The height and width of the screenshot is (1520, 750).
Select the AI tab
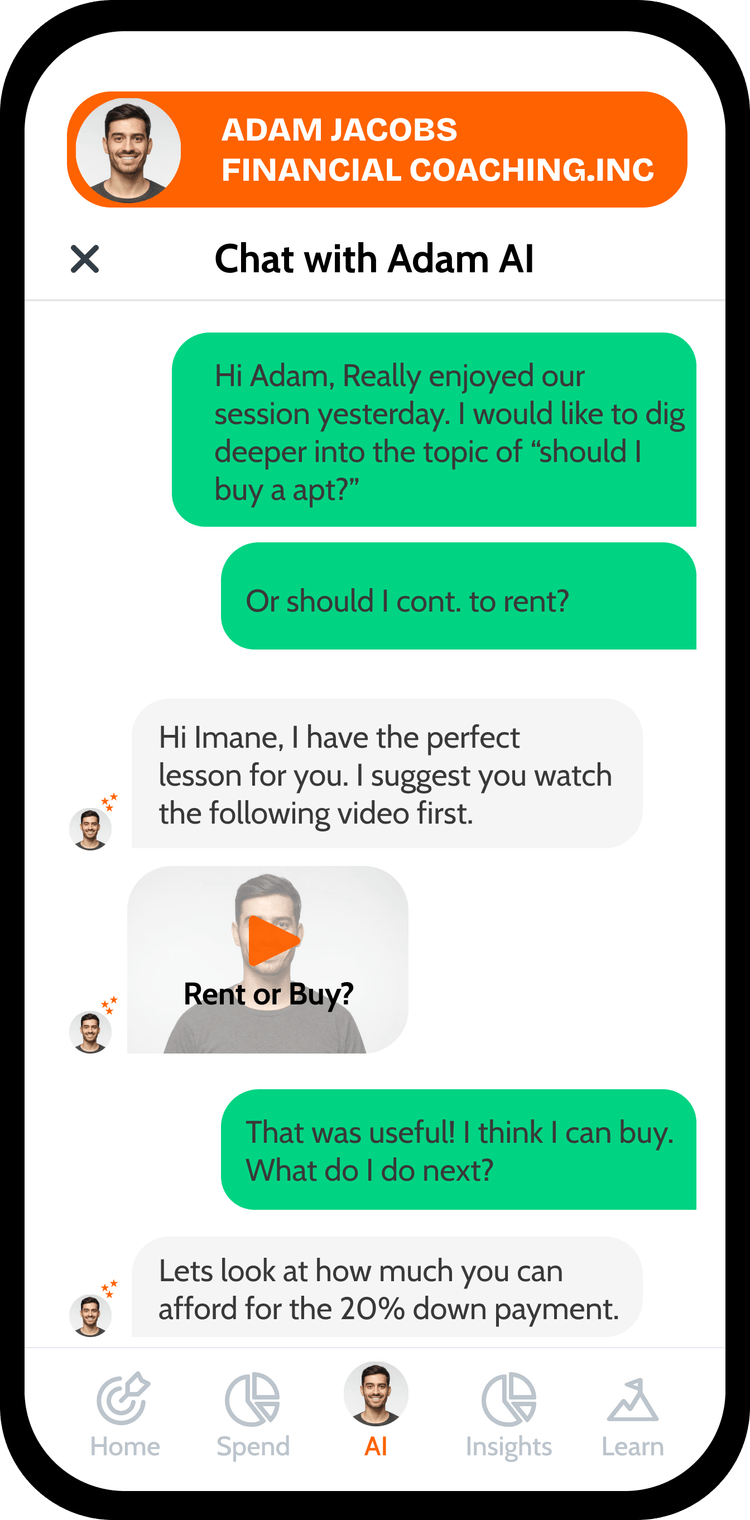tap(376, 1410)
